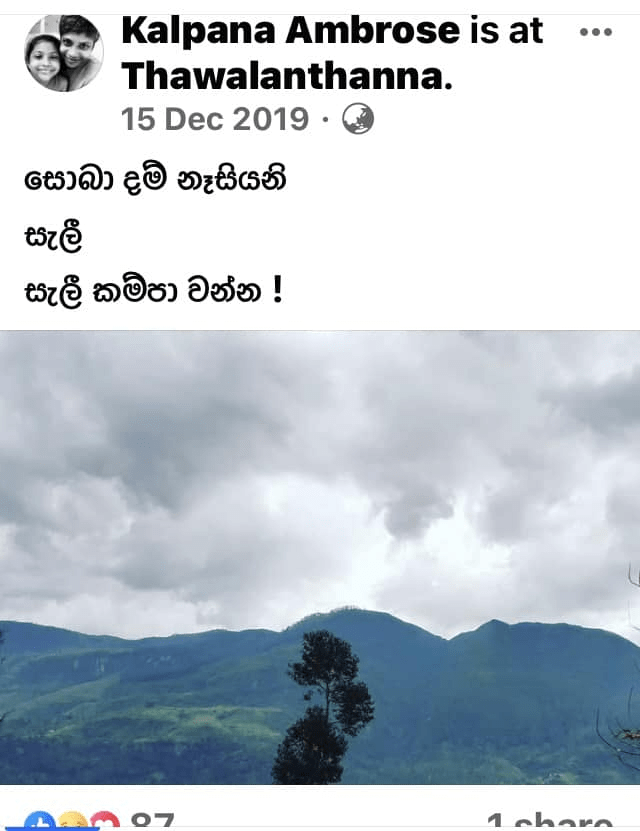
Task: Open Kalpana Ambrose's profile picture
Action: click(x=64, y=53)
